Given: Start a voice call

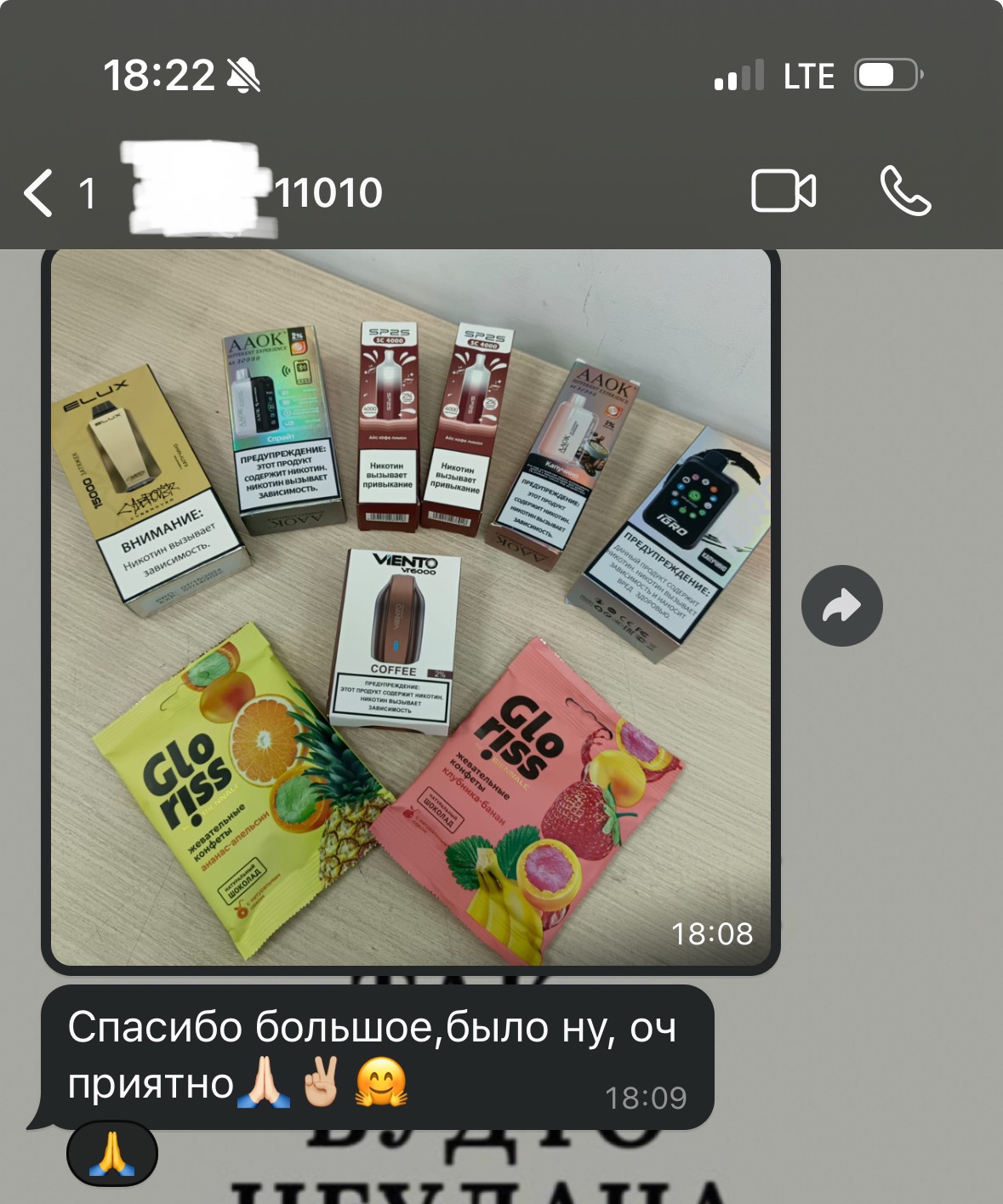Looking at the screenshot, I should click(905, 191).
